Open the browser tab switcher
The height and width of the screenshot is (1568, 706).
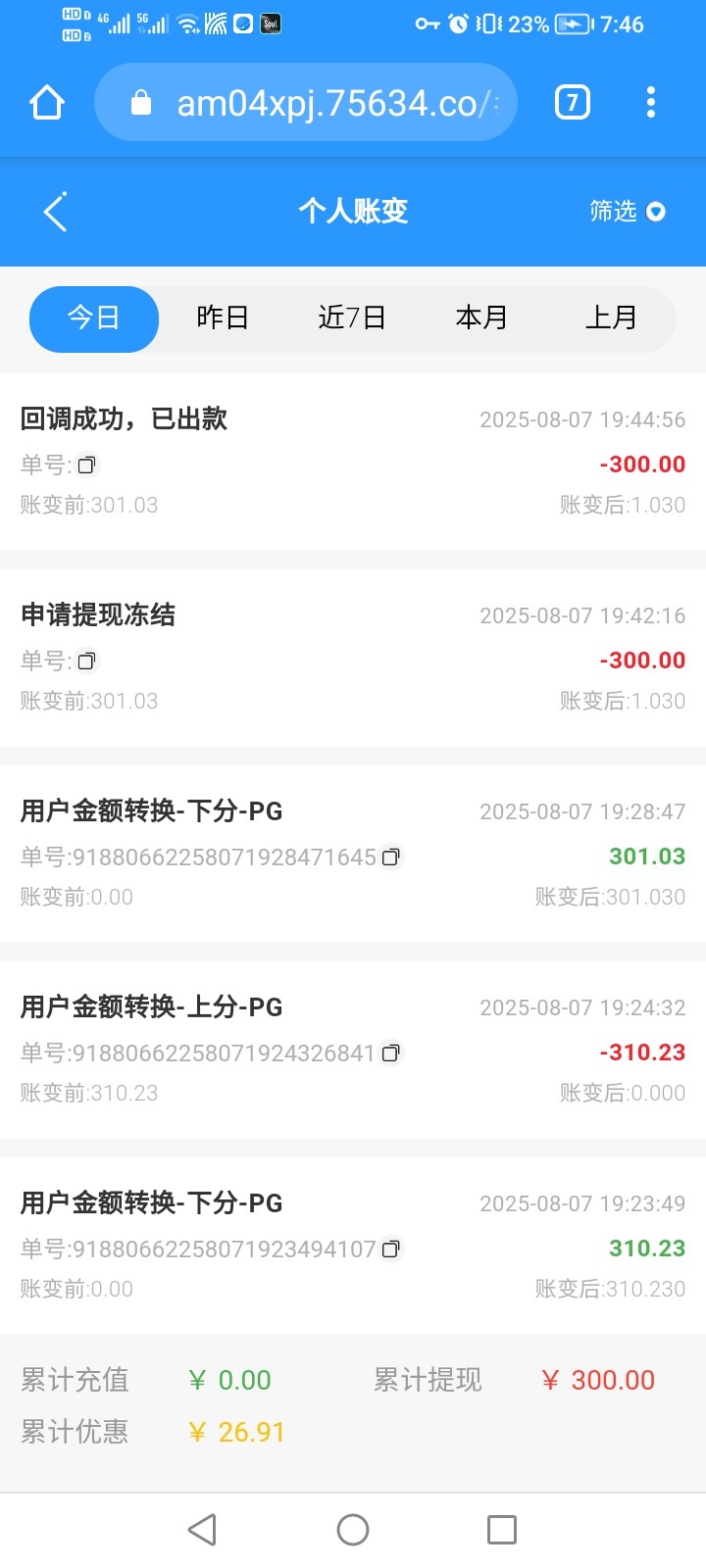573,103
